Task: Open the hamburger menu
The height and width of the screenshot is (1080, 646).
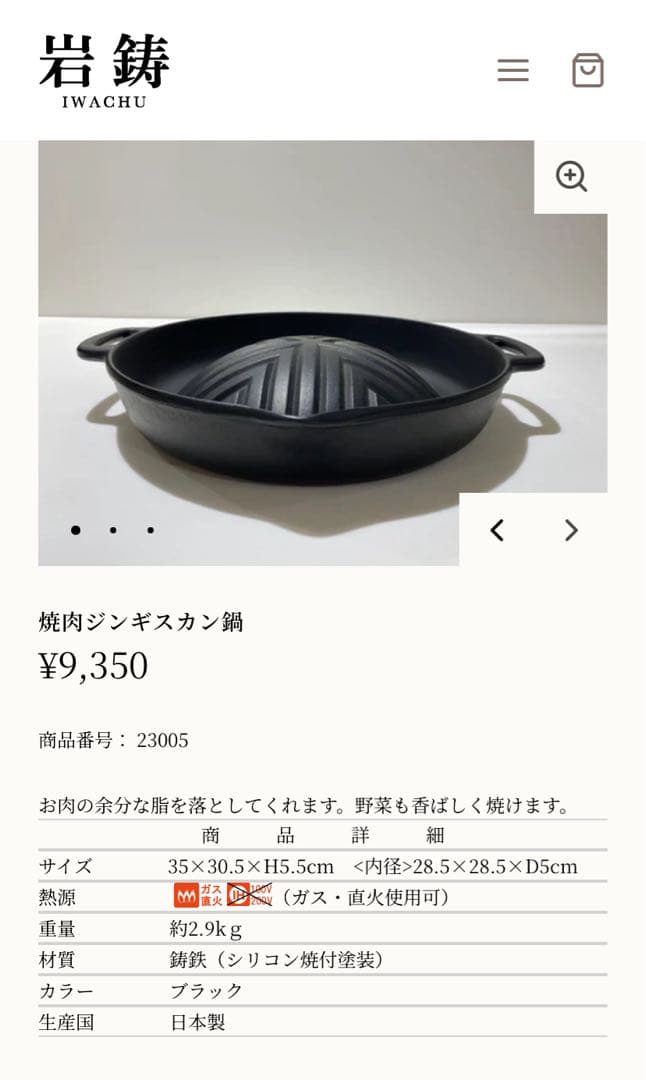Action: coord(513,70)
